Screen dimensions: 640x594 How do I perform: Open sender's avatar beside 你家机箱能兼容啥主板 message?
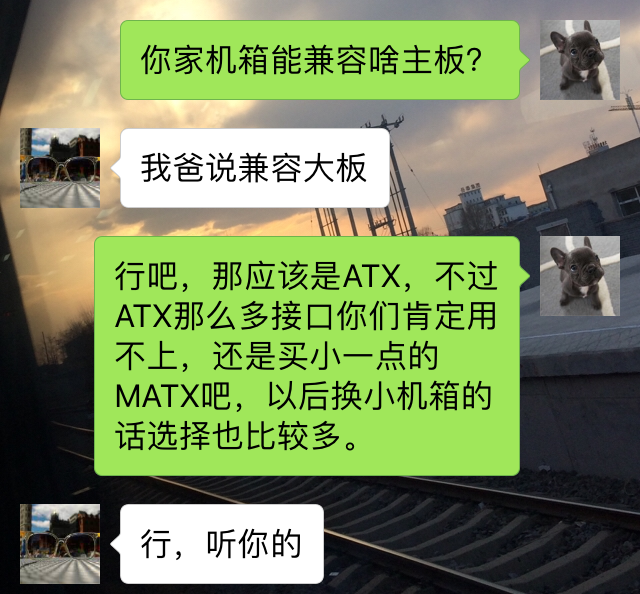(579, 60)
